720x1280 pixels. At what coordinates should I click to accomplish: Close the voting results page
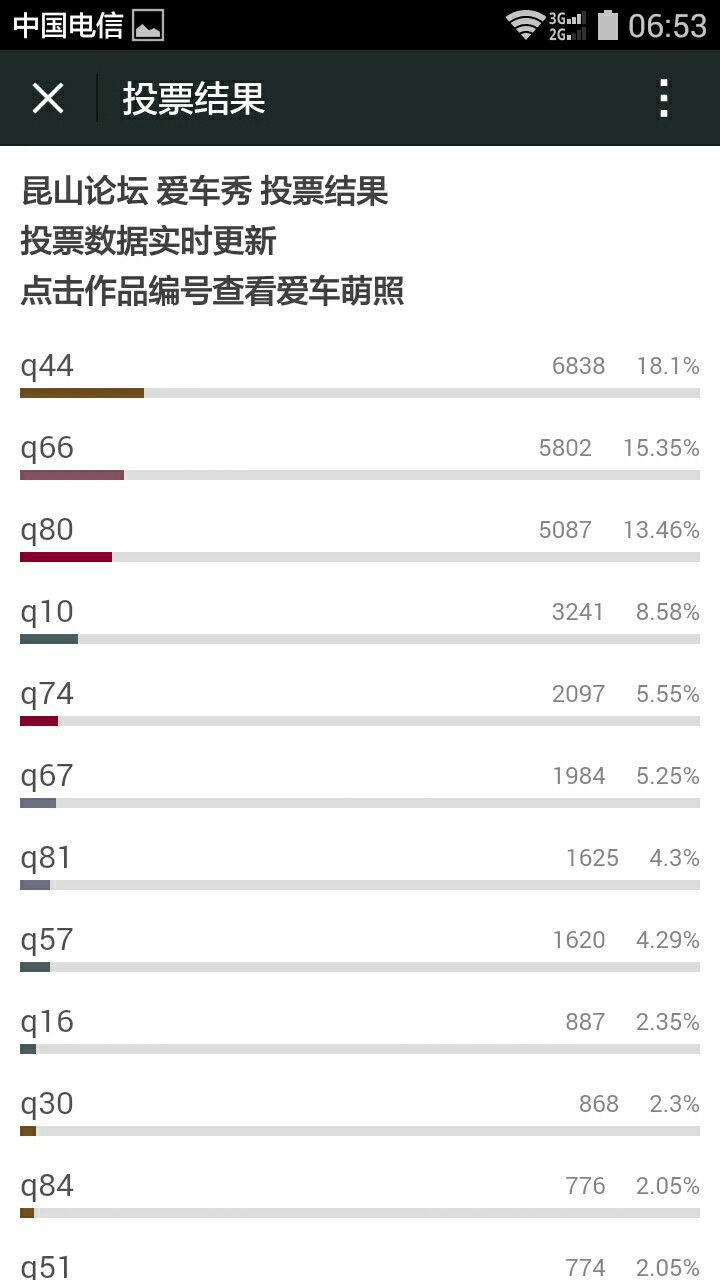(48, 99)
